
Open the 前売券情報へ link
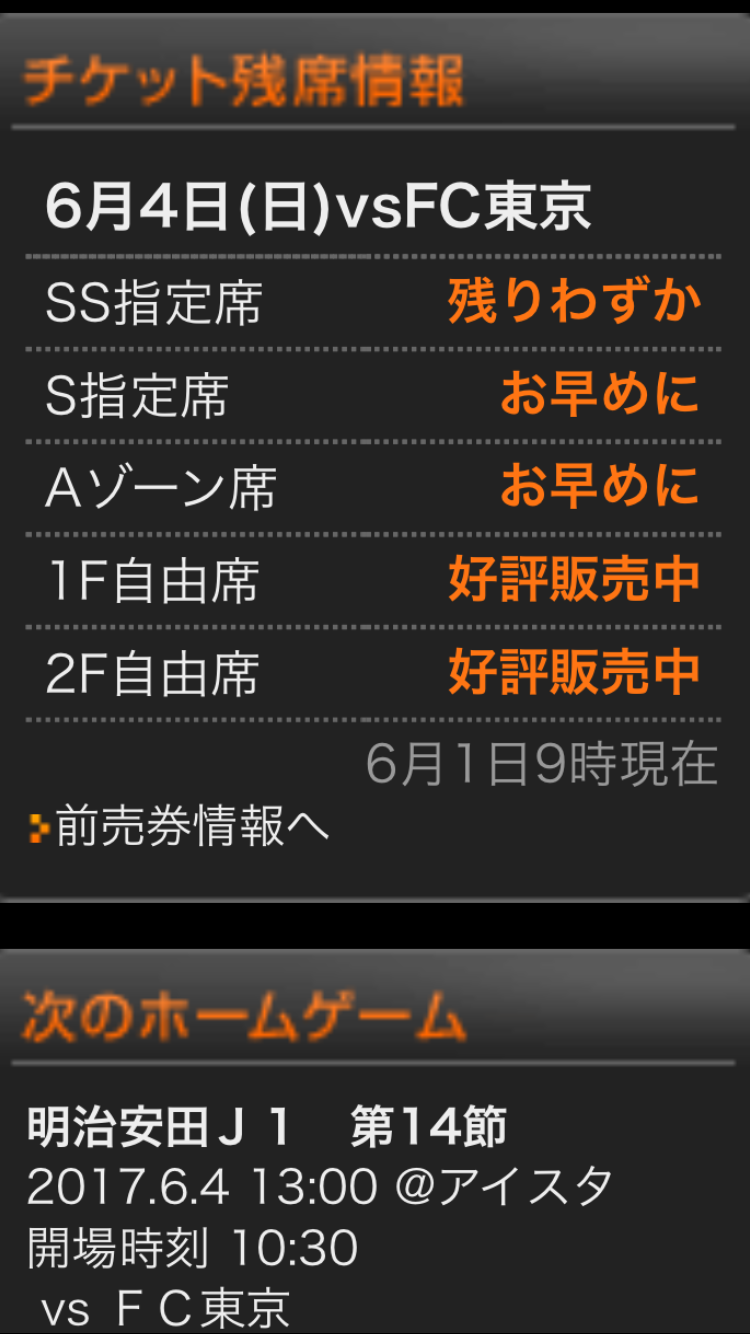coord(190,827)
